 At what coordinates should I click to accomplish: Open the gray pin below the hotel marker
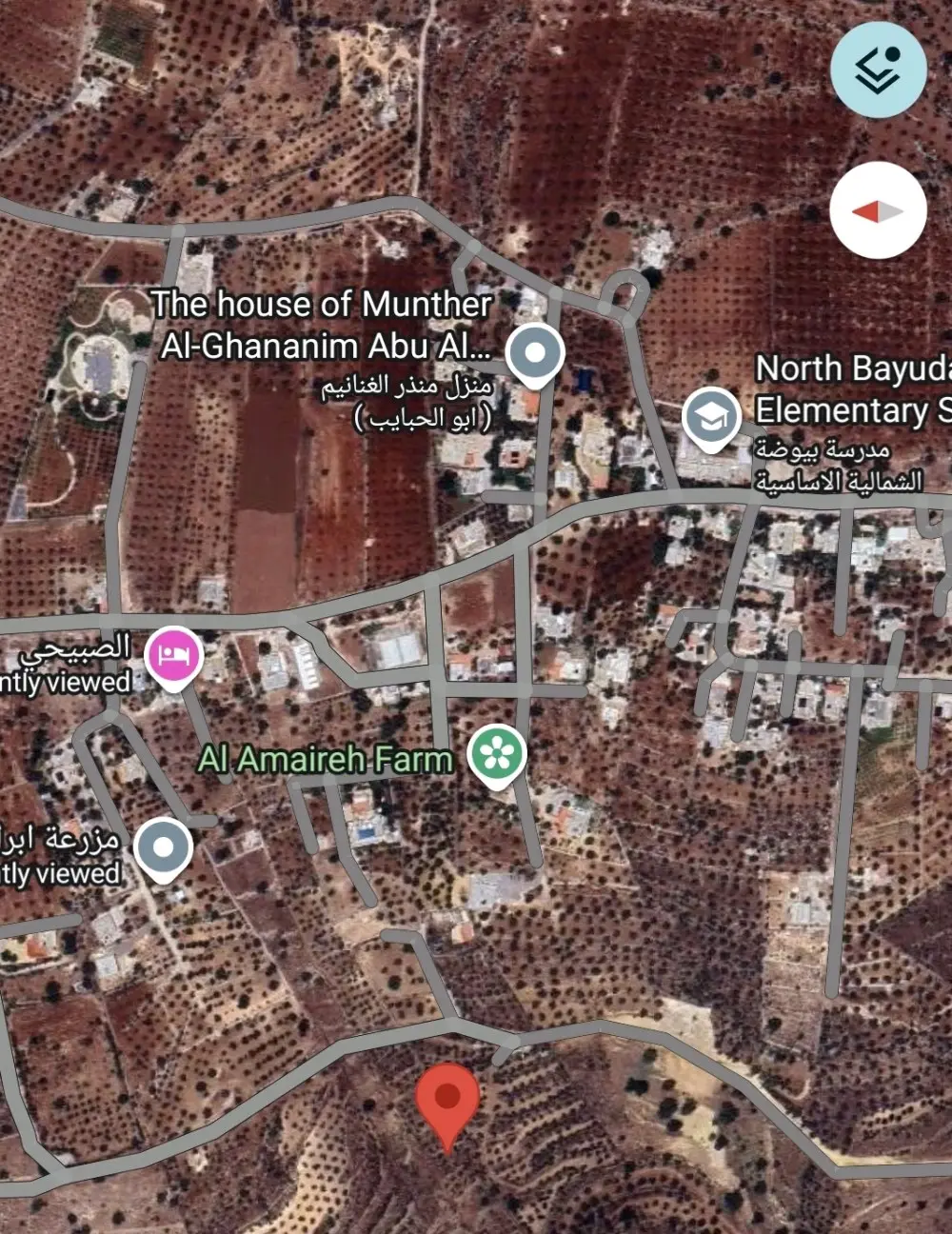click(164, 847)
